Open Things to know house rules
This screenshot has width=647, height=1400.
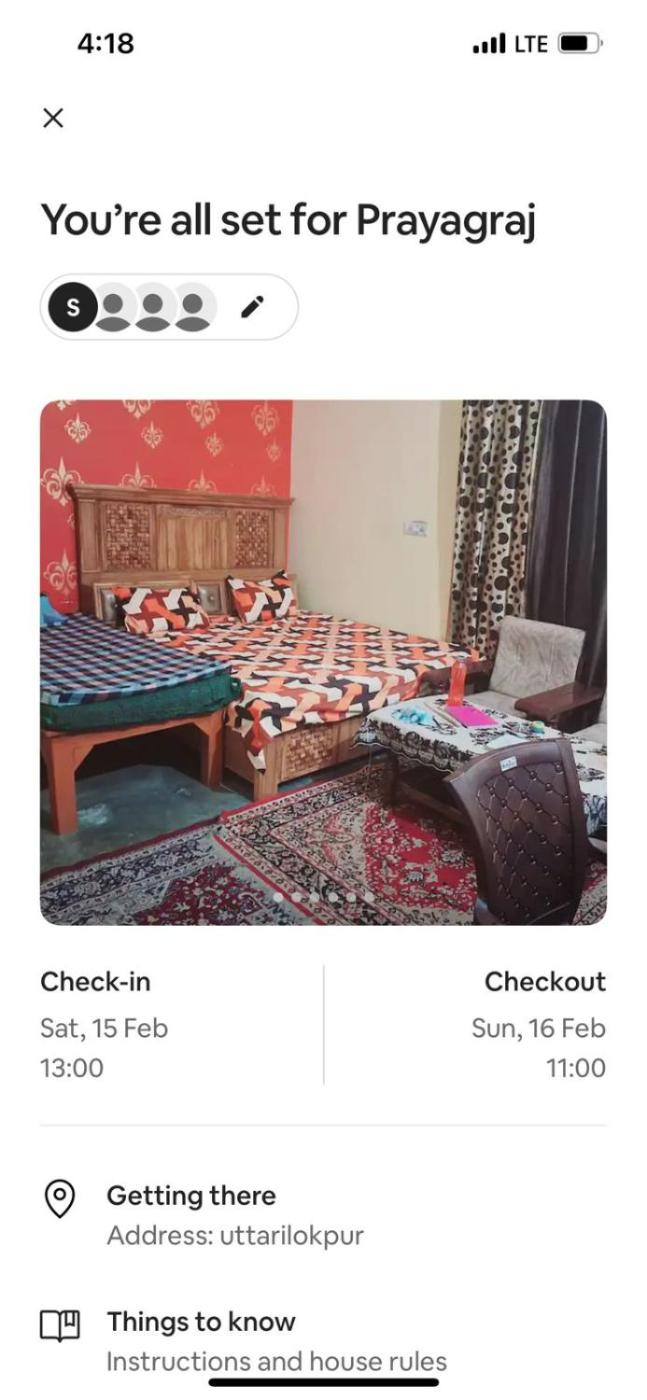click(275, 1340)
